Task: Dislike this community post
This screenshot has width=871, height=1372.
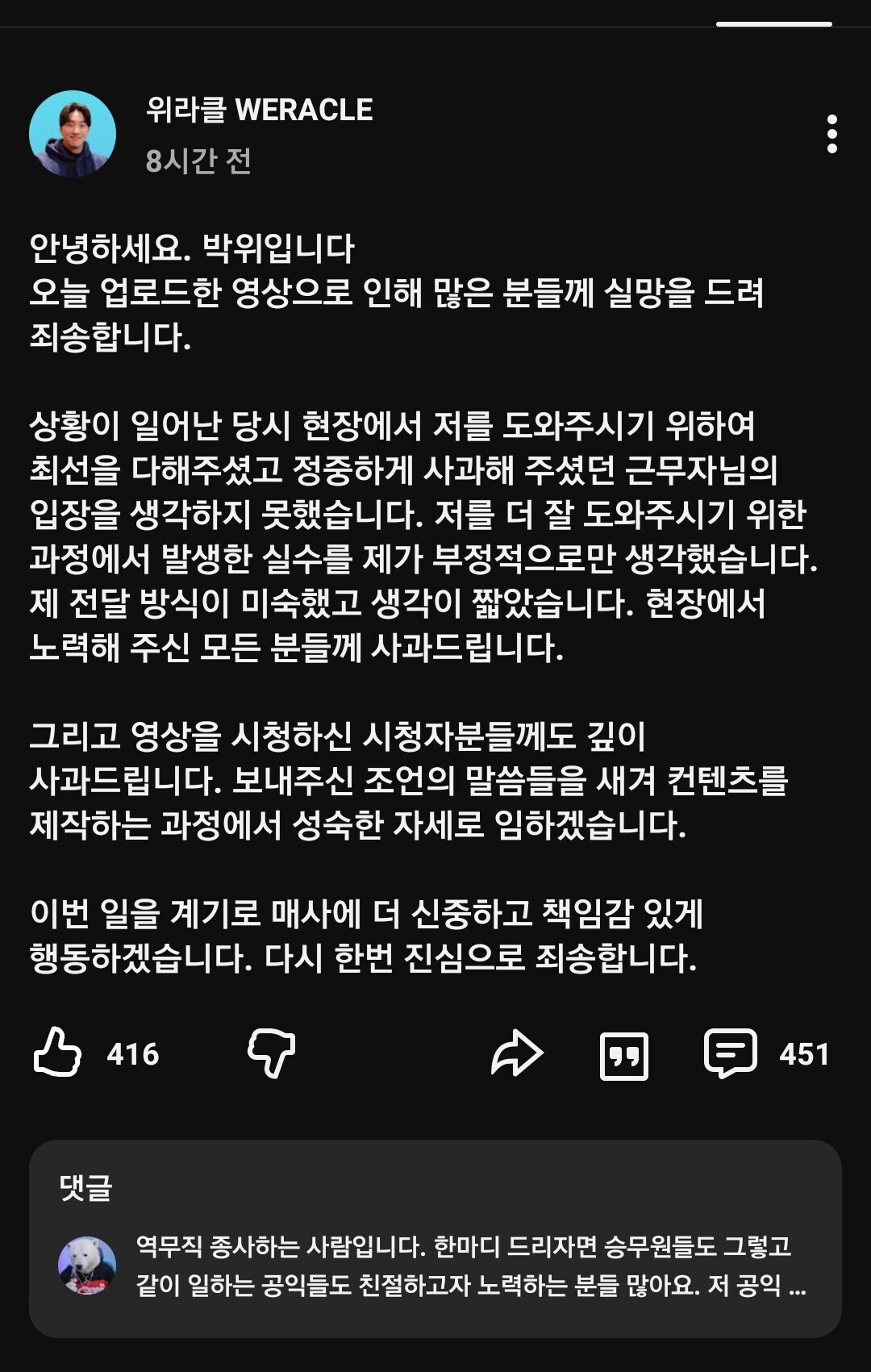Action: (x=271, y=1053)
